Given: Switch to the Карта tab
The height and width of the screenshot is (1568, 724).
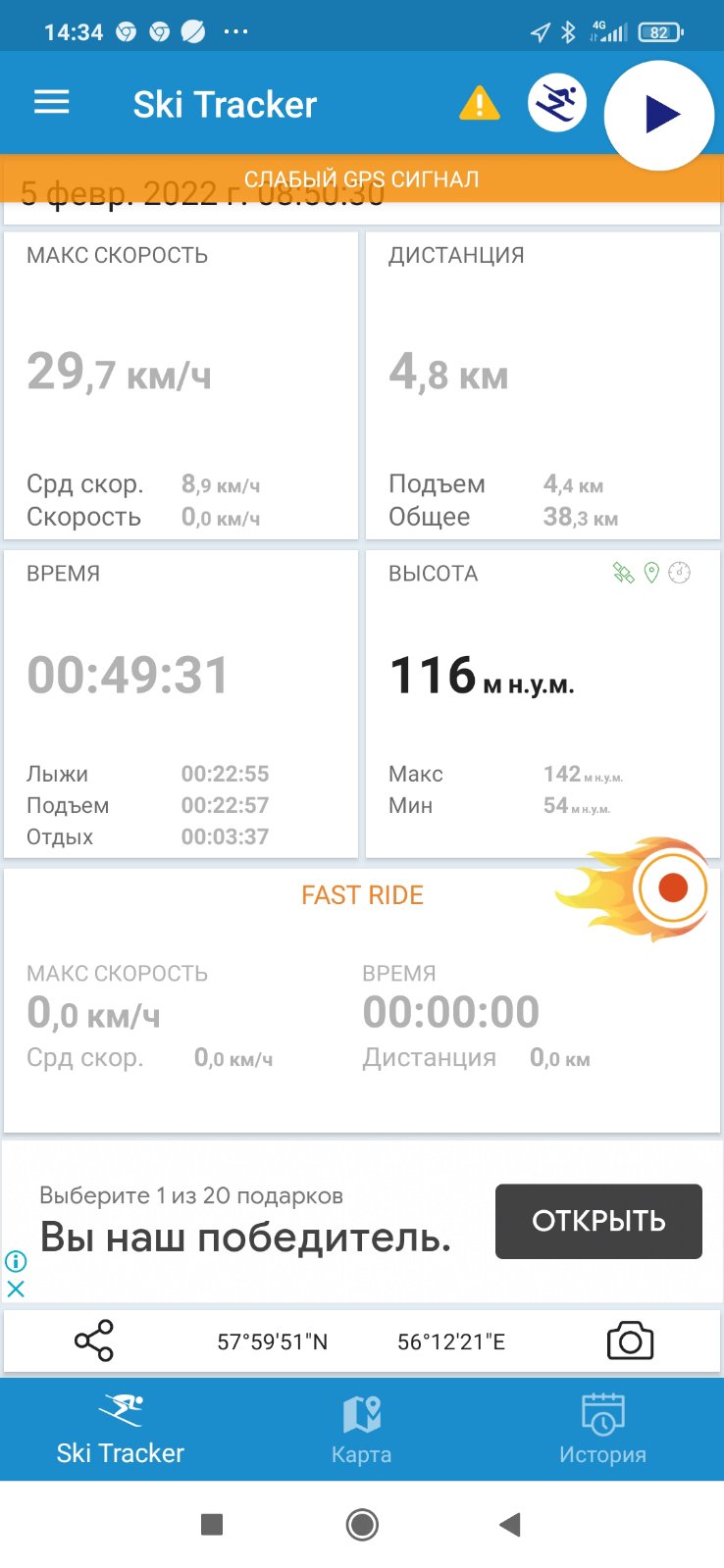Looking at the screenshot, I should coord(361,1430).
